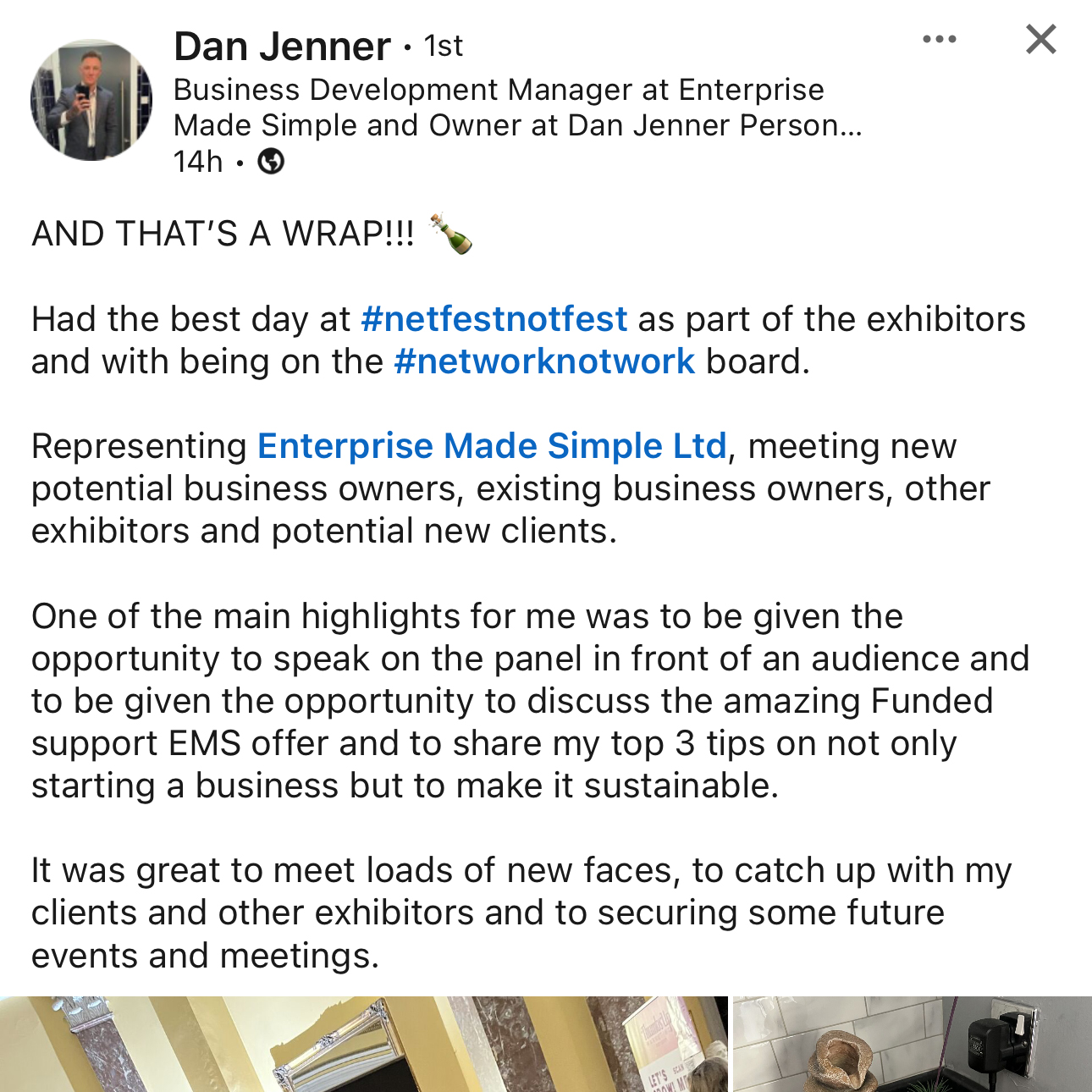View Dan Jenner's profile via his name
This screenshot has width=1092, height=1092.
click(x=282, y=47)
